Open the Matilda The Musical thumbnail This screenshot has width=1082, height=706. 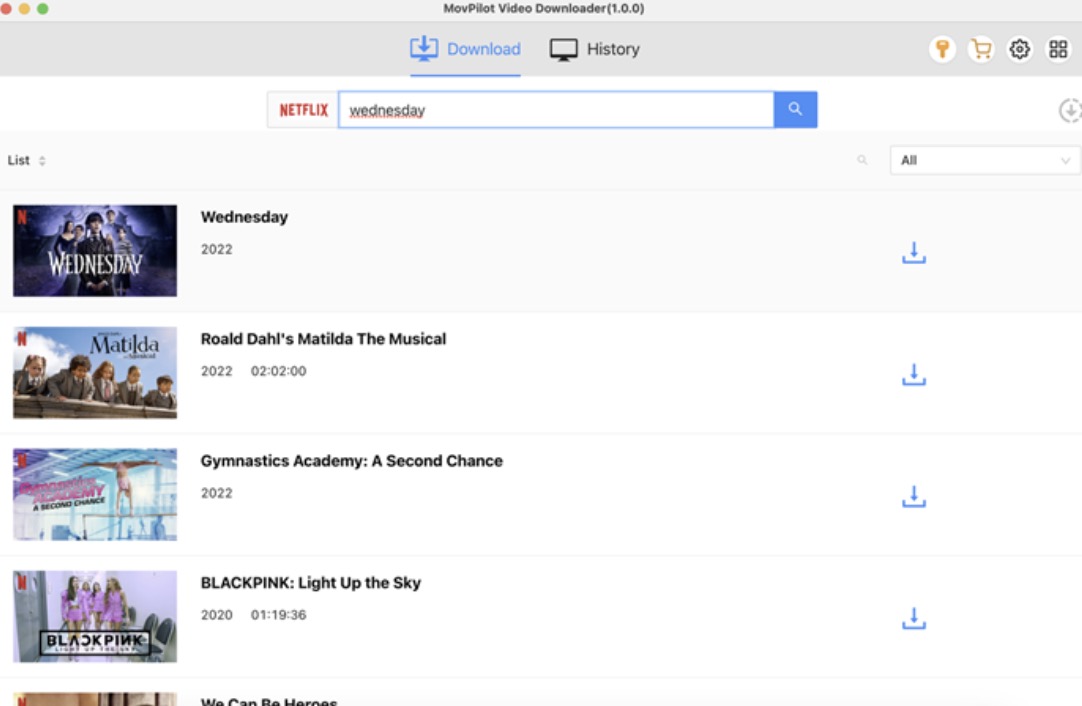point(95,372)
